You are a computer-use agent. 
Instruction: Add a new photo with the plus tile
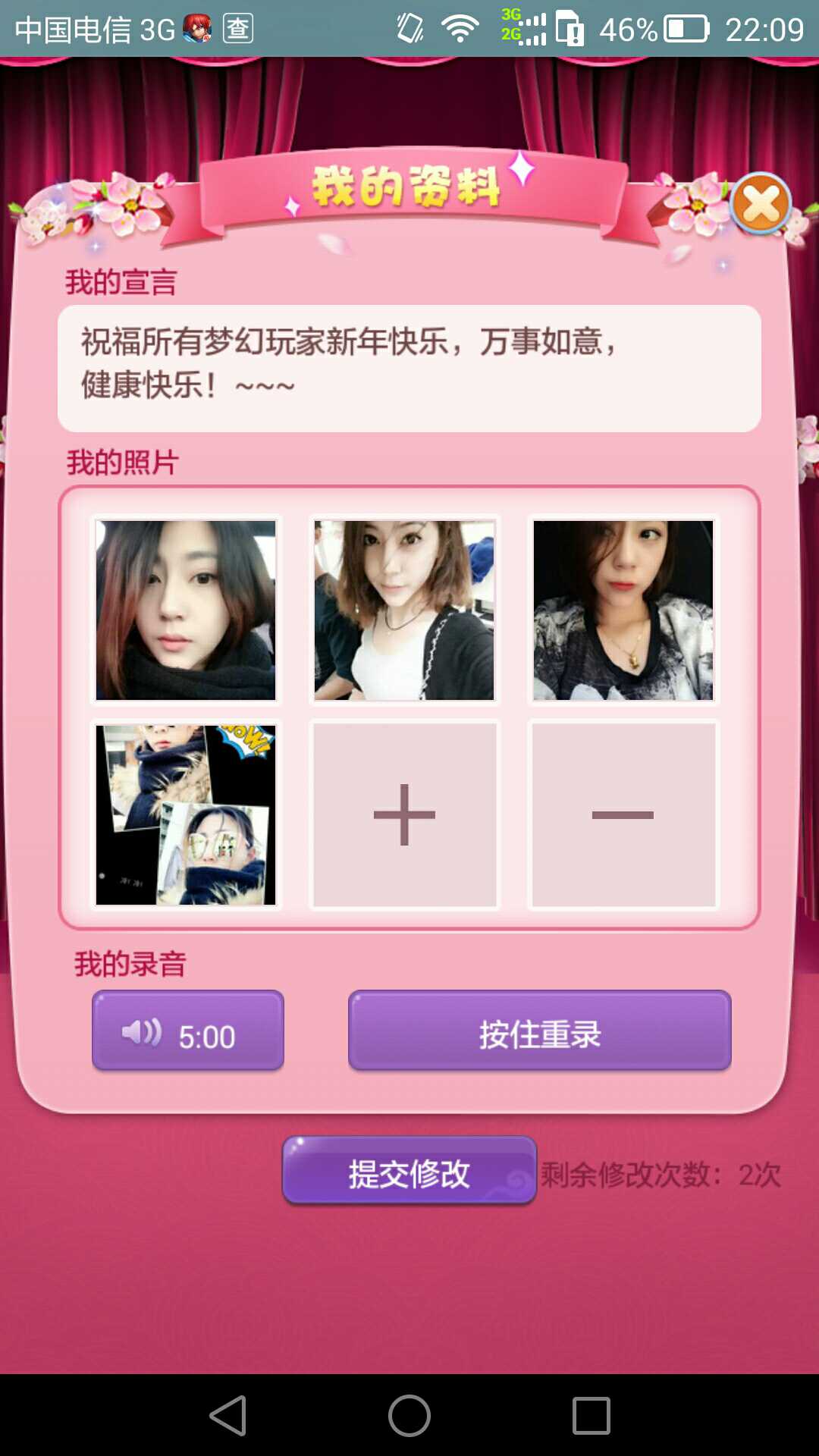404,814
